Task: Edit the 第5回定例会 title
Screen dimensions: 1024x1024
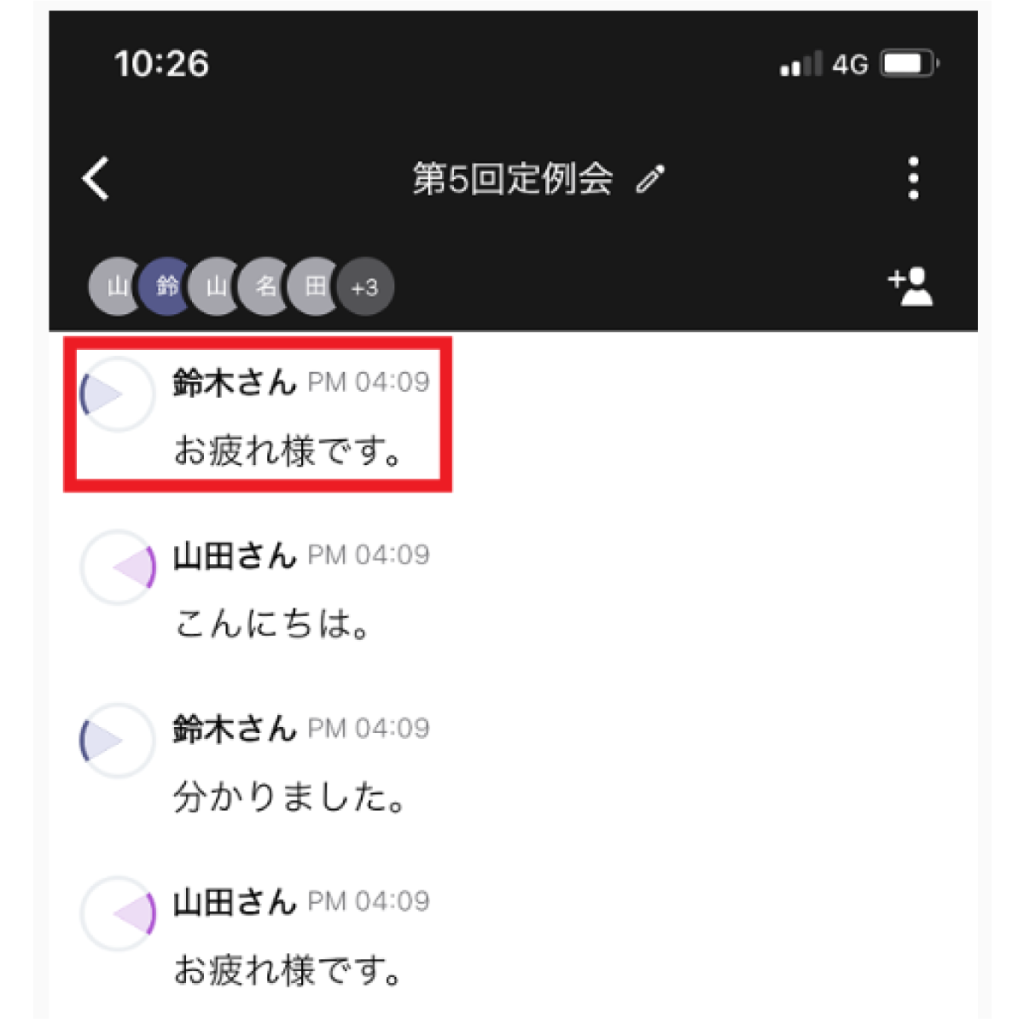Action: coord(651,180)
